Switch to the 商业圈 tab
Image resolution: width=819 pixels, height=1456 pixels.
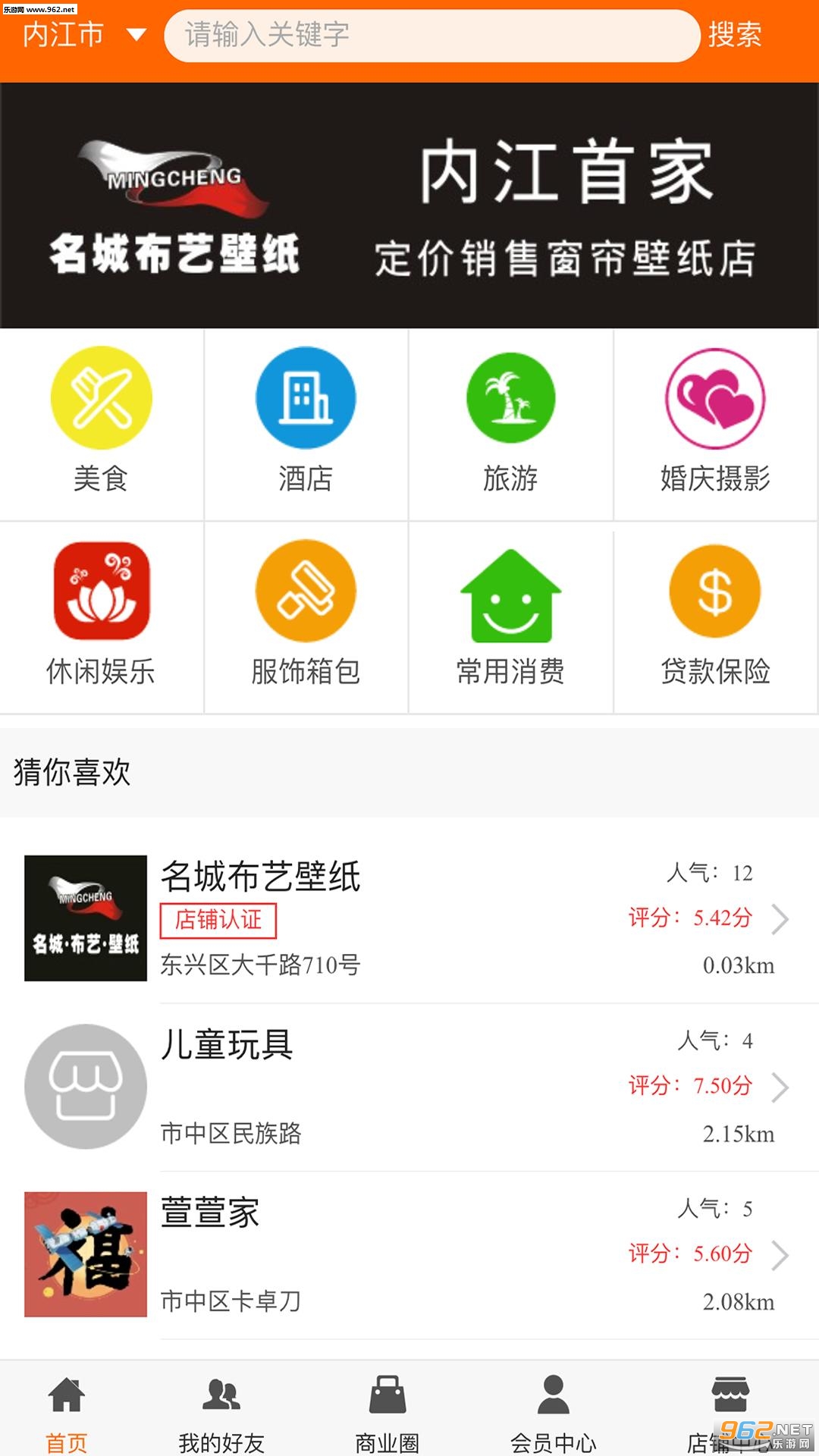388,1412
